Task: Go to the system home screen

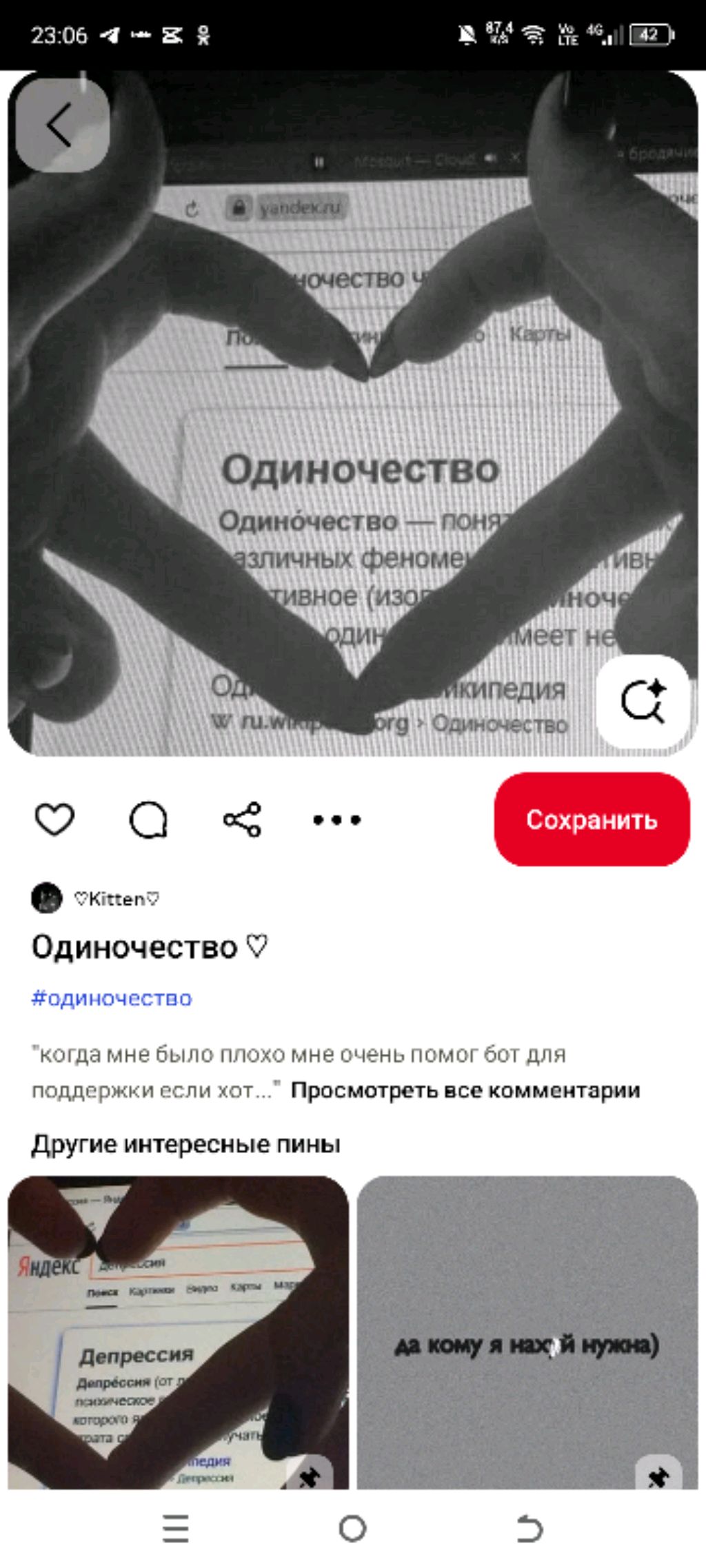Action: (352, 1529)
